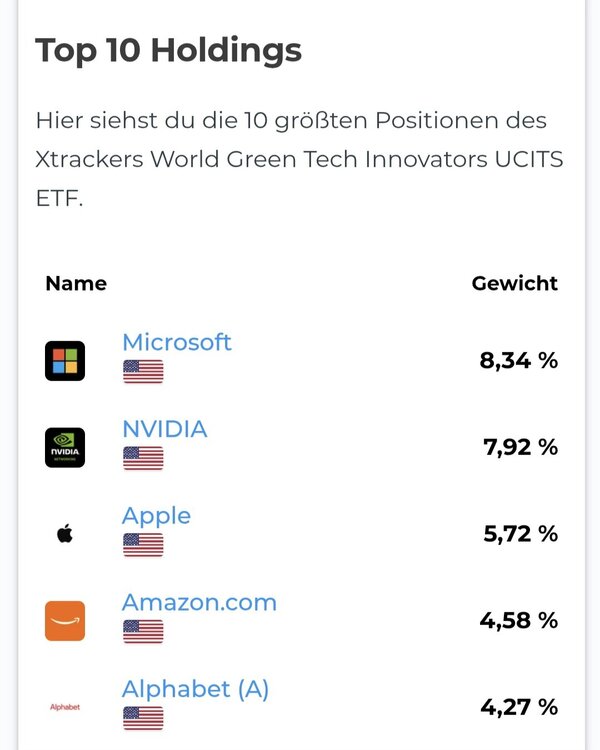Open the Amazon.com holding link
Viewport: 600px width, 750px height.
199,603
